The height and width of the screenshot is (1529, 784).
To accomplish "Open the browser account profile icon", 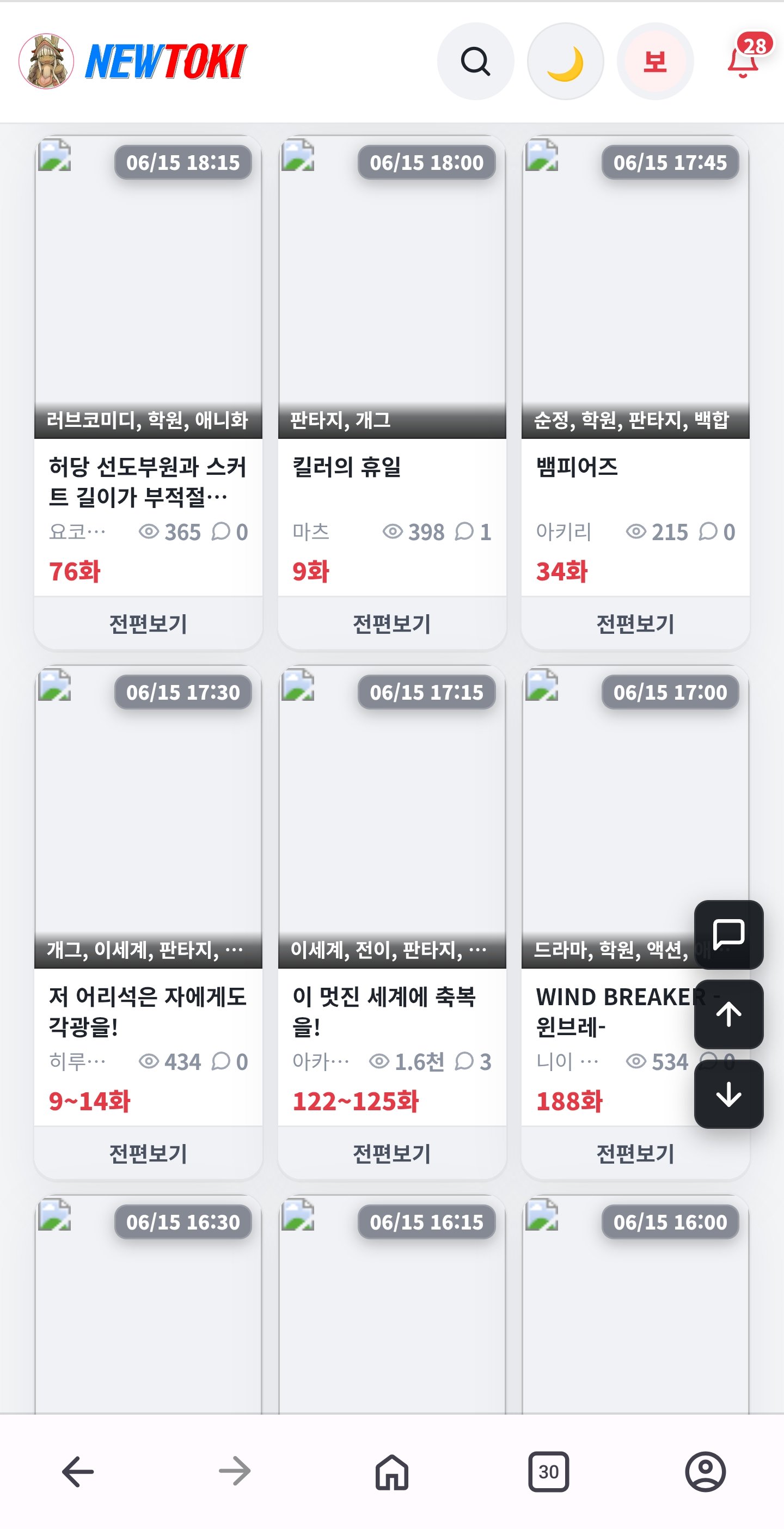I will [x=705, y=1471].
